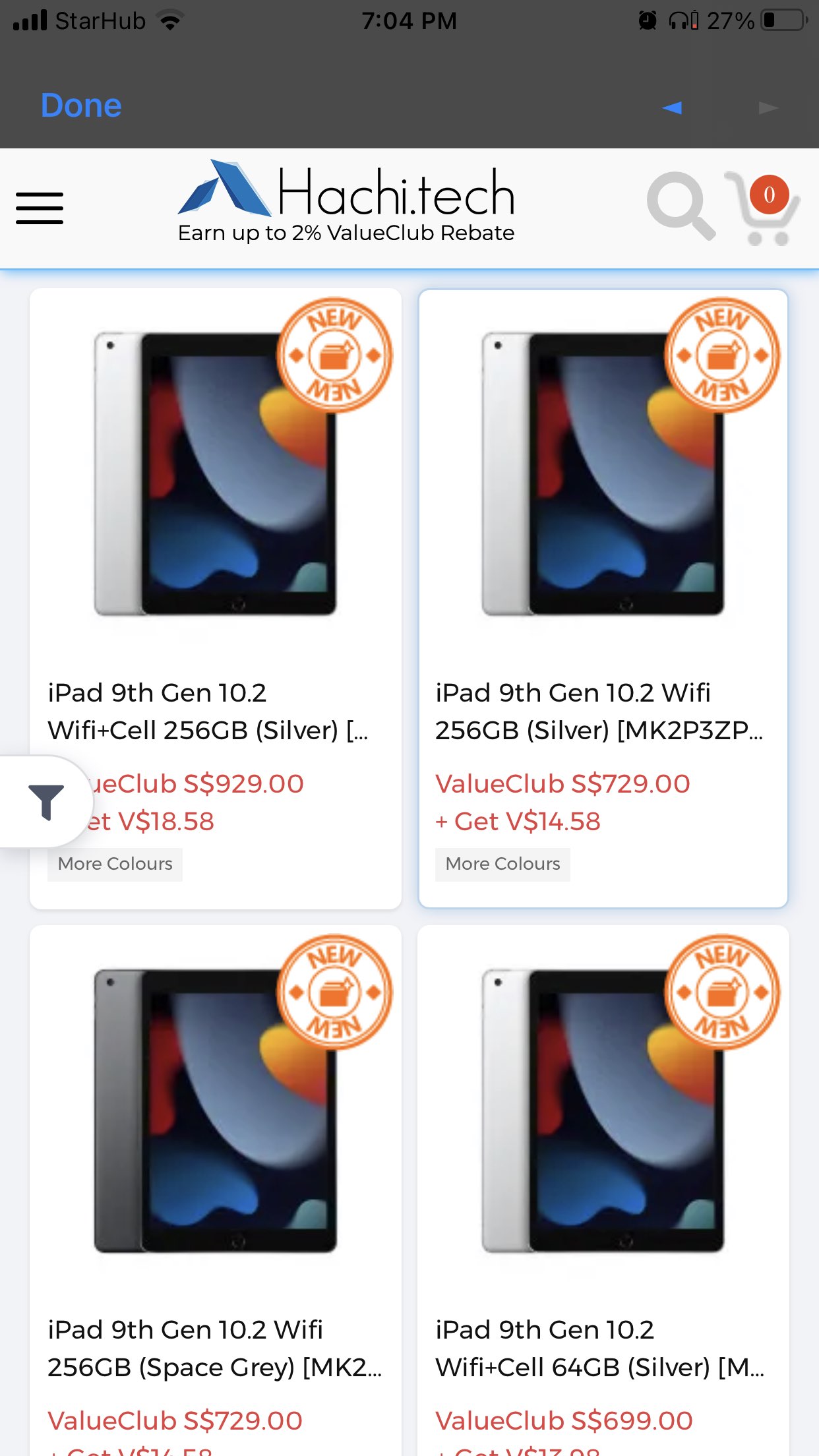This screenshot has width=819, height=1456.
Task: Go back using the blue back arrow
Action: pyautogui.click(x=672, y=107)
